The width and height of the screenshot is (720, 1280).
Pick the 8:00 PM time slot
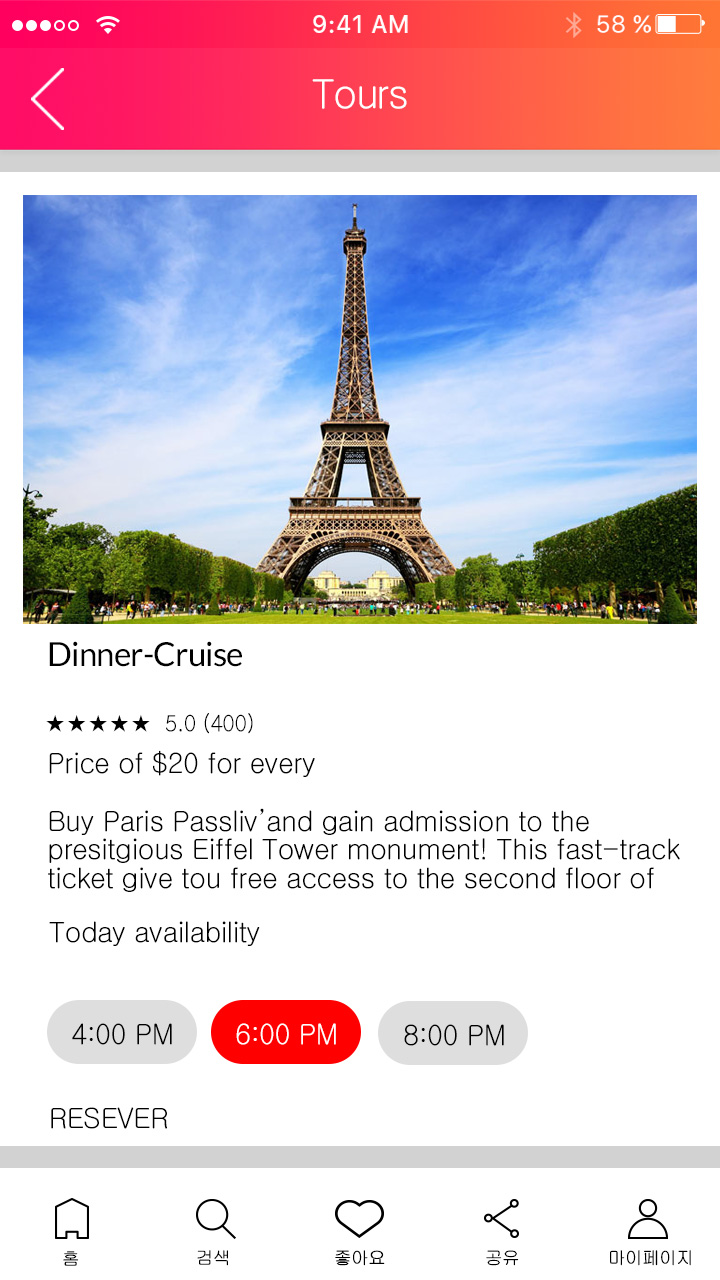453,1032
